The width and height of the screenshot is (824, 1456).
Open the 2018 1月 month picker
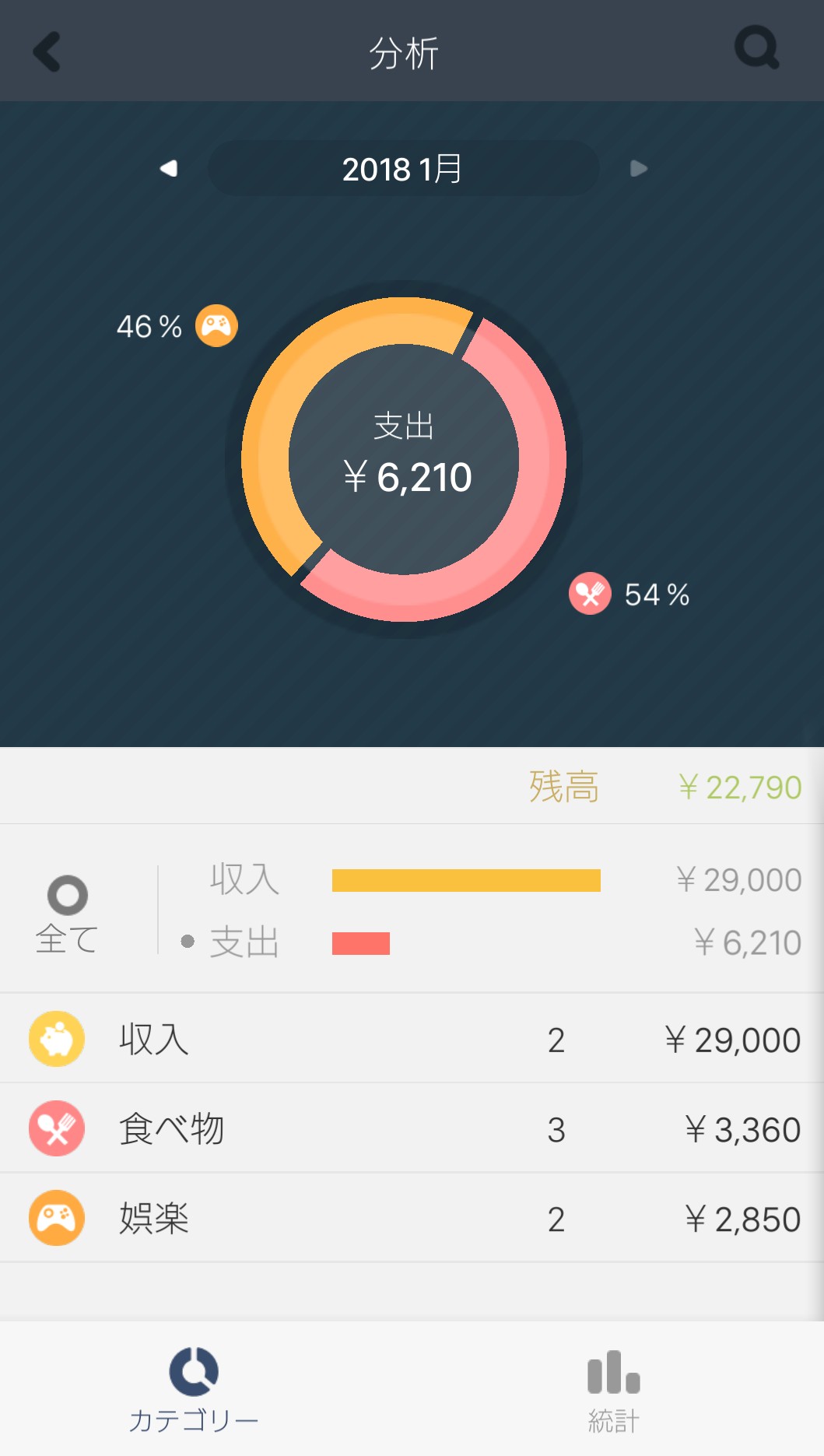[x=404, y=168]
